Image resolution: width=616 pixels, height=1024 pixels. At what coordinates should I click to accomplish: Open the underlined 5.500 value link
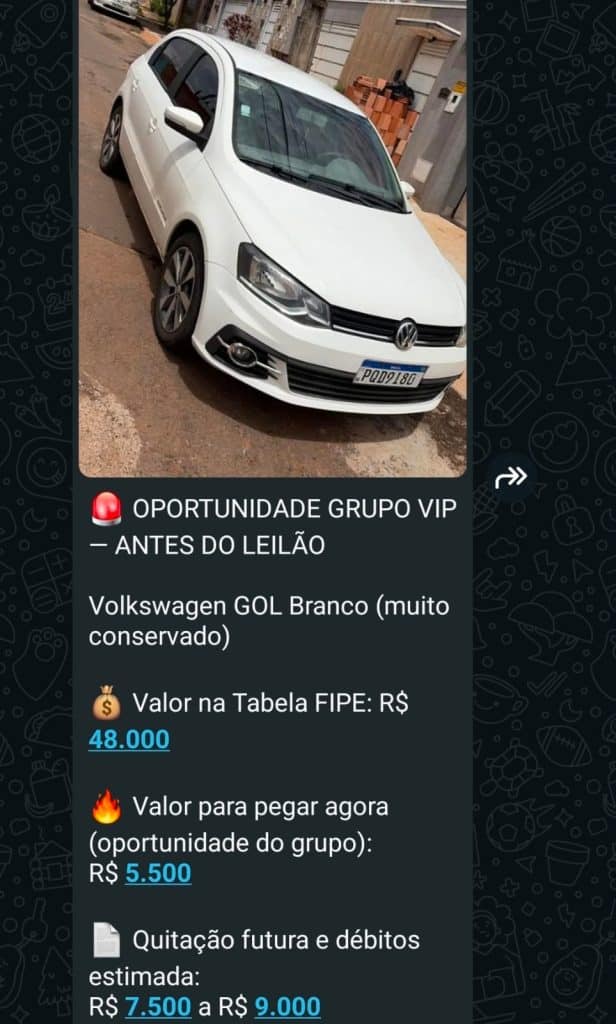158,873
